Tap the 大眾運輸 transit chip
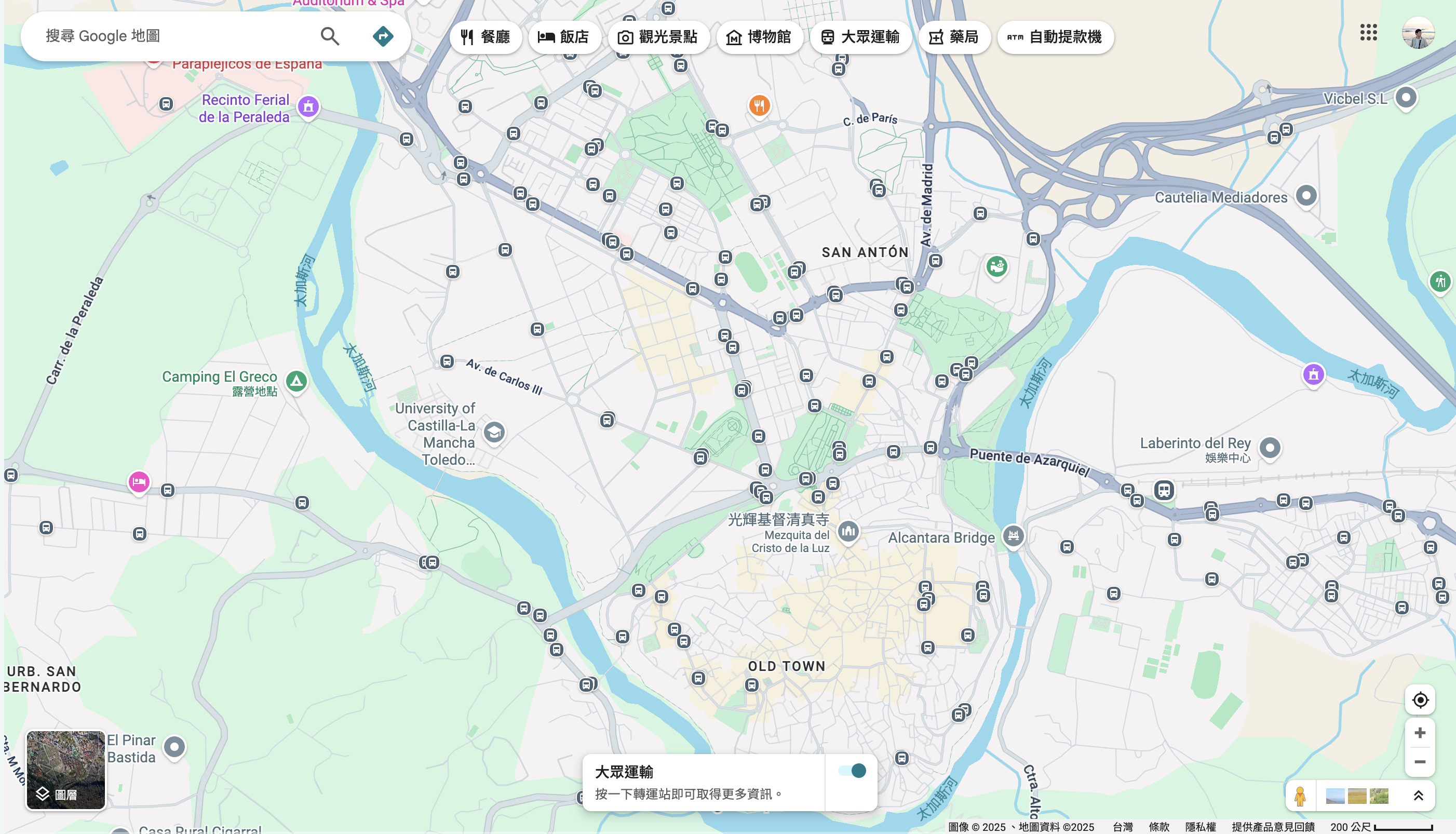The image size is (1456, 834). pos(860,37)
